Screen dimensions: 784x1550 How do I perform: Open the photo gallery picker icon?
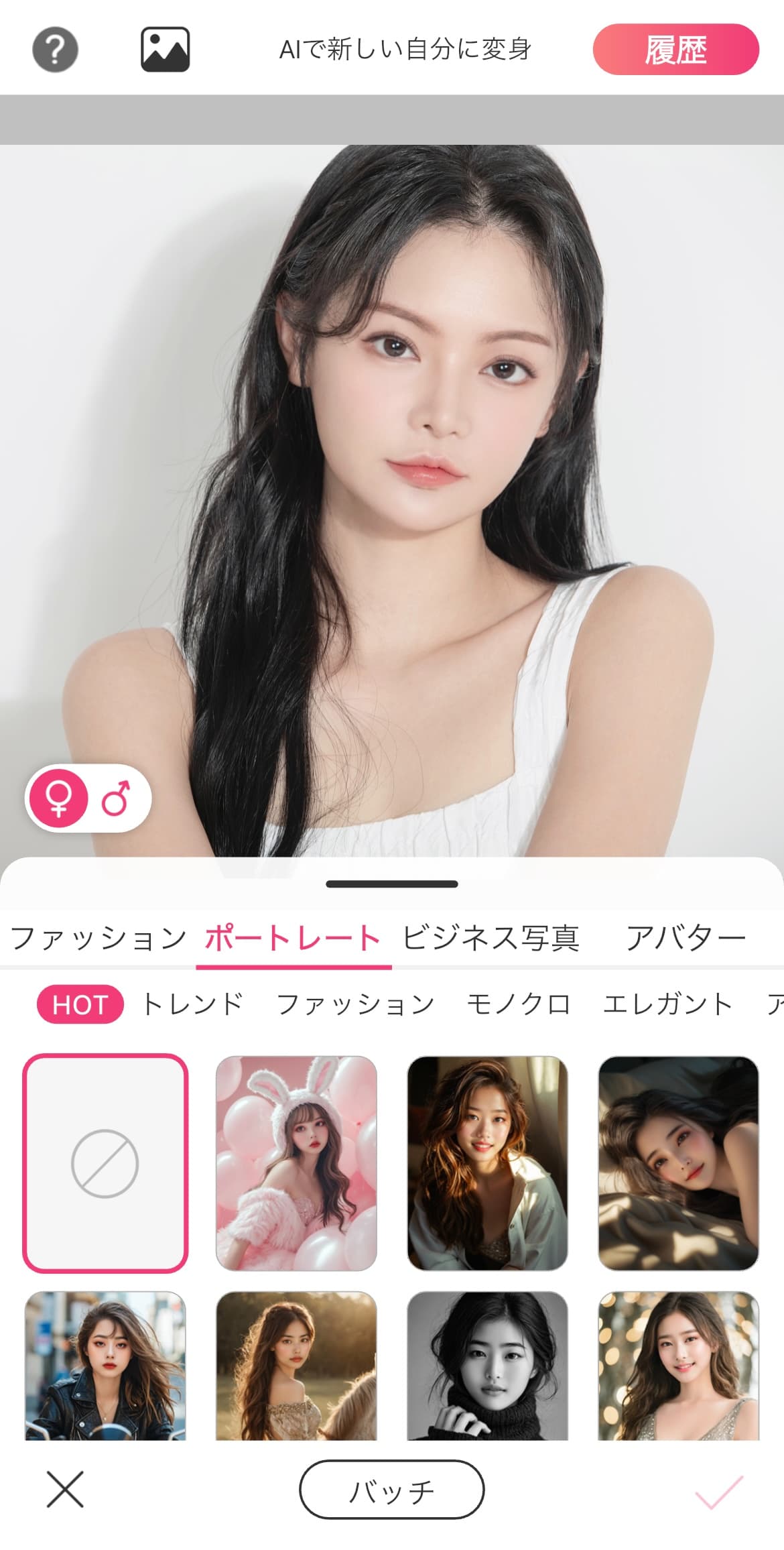click(x=165, y=49)
